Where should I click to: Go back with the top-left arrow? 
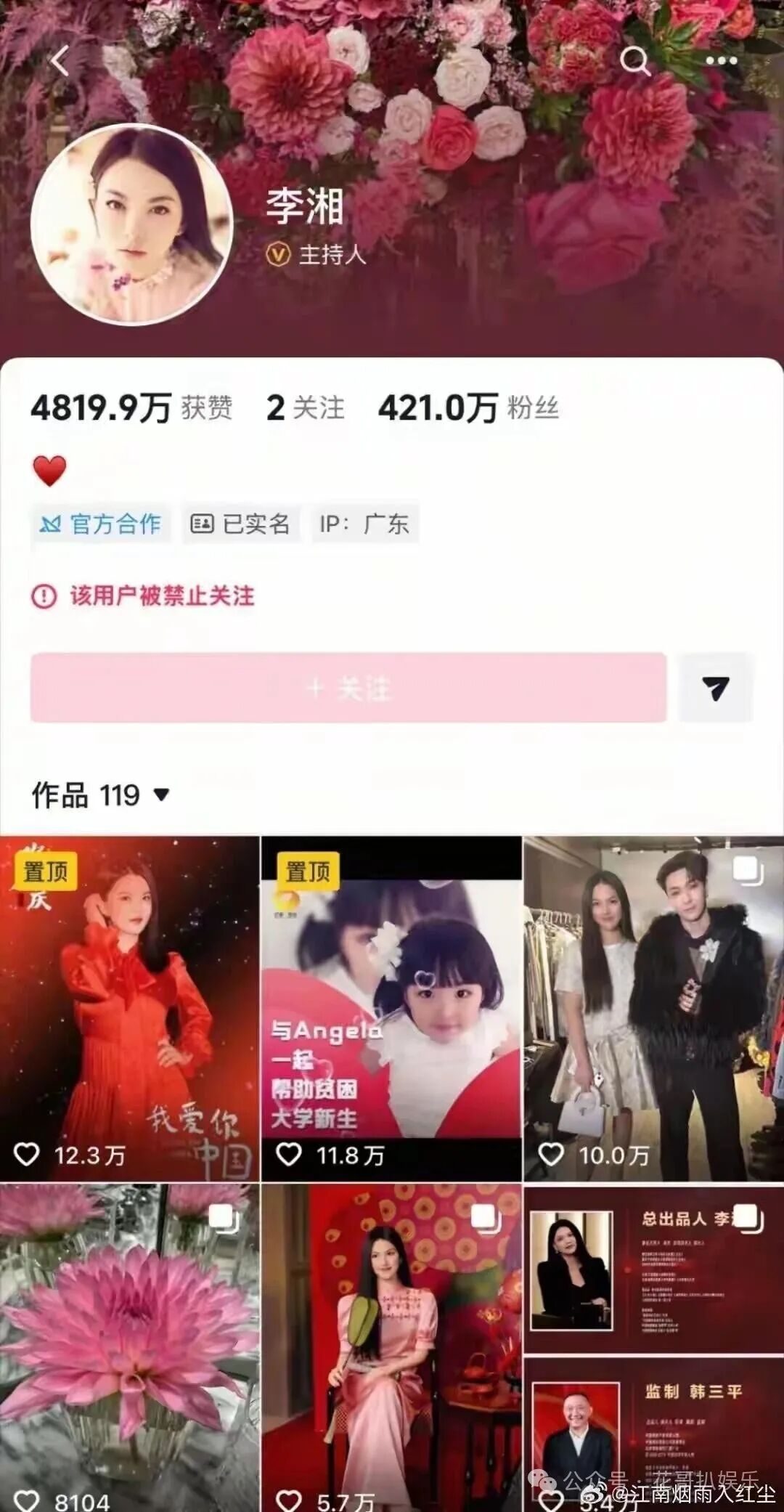[x=60, y=61]
